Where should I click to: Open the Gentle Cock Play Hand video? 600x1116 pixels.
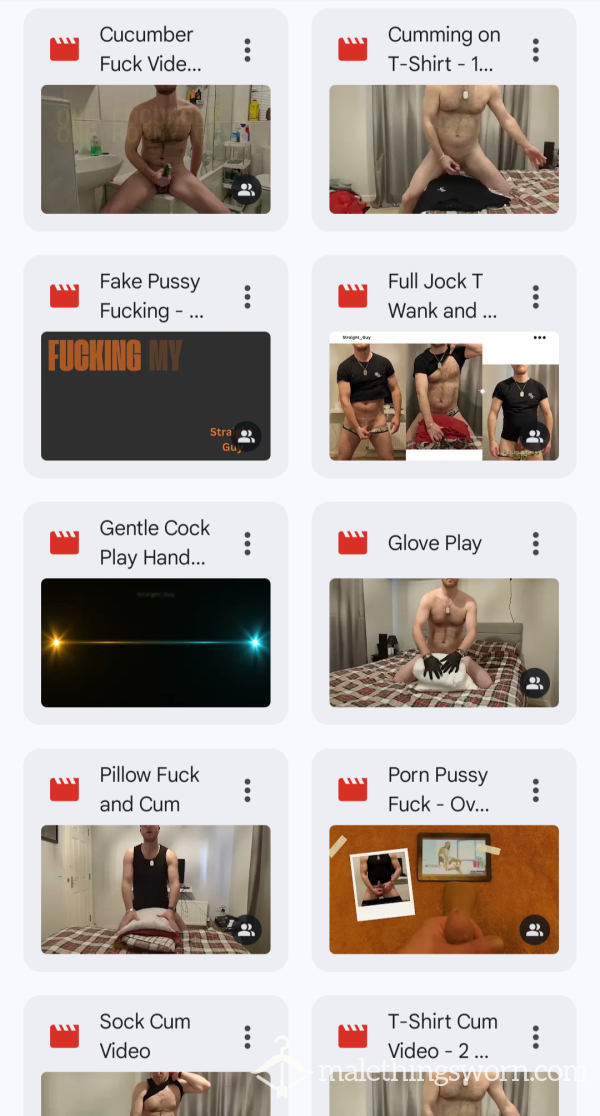click(156, 613)
